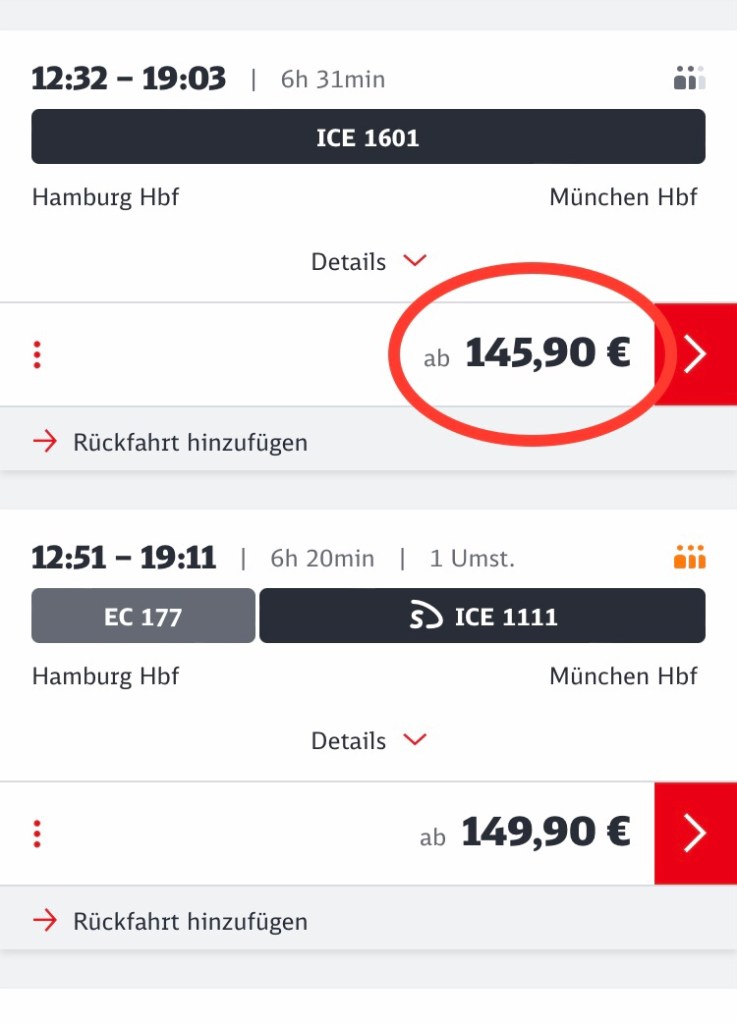Image resolution: width=737 pixels, height=1023 pixels.
Task: Open the three-dot menu next to 145,90 €
Action: [x=37, y=355]
